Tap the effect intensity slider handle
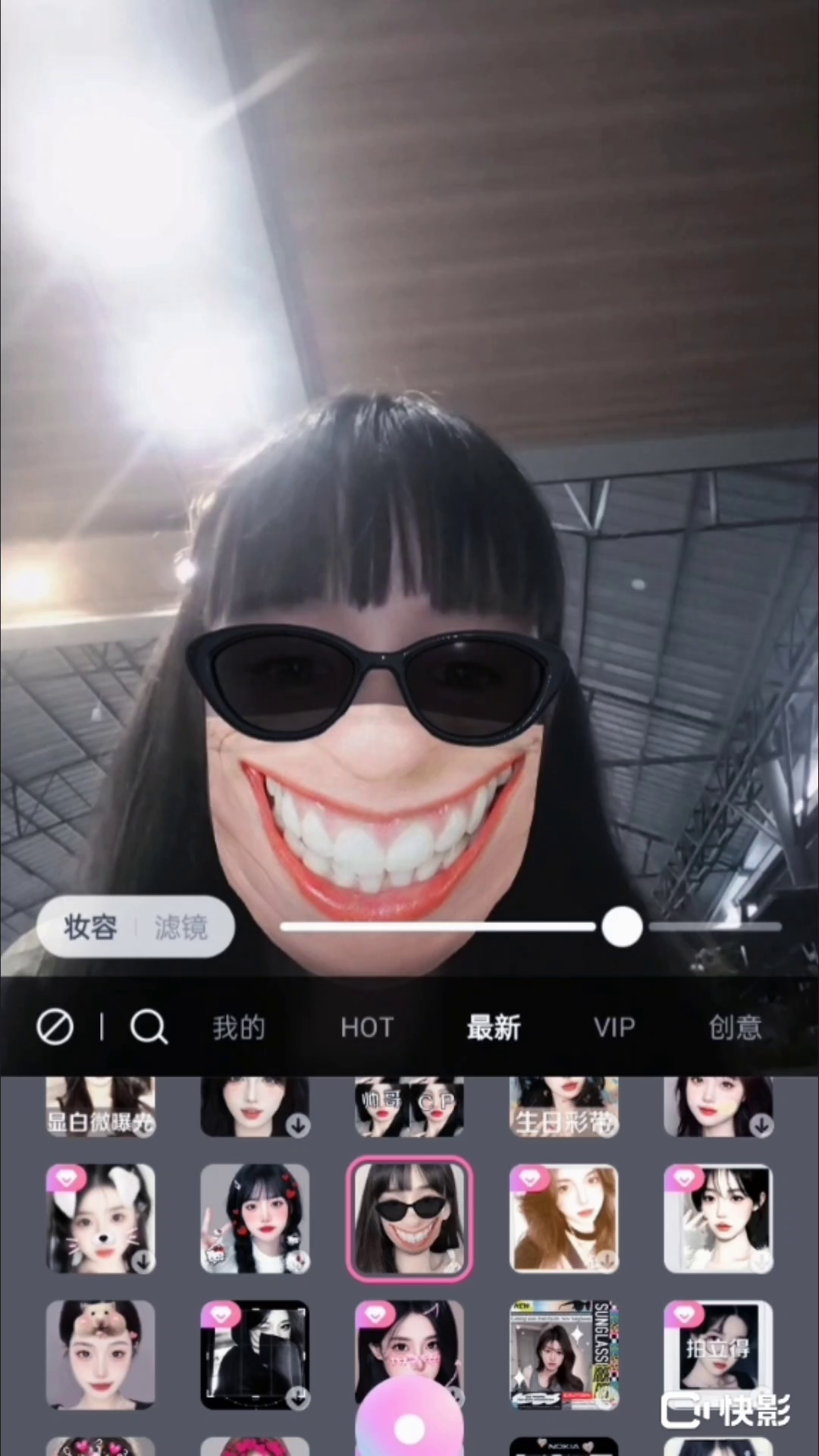 click(622, 927)
